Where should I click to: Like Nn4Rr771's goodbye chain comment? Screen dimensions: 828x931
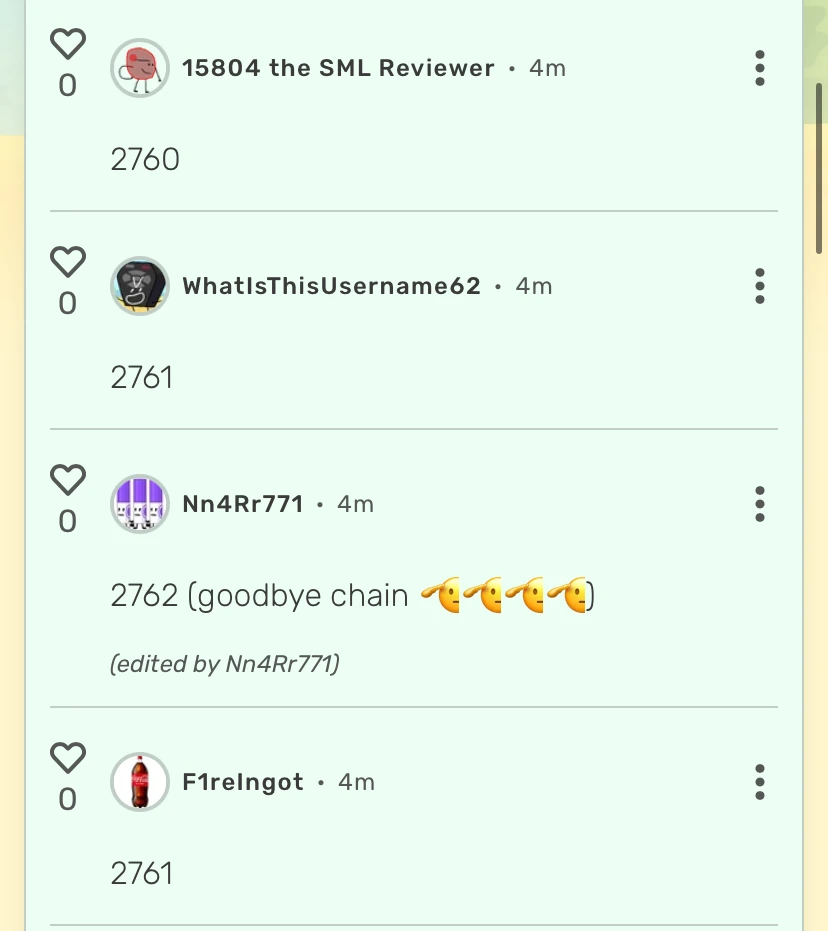tap(68, 480)
